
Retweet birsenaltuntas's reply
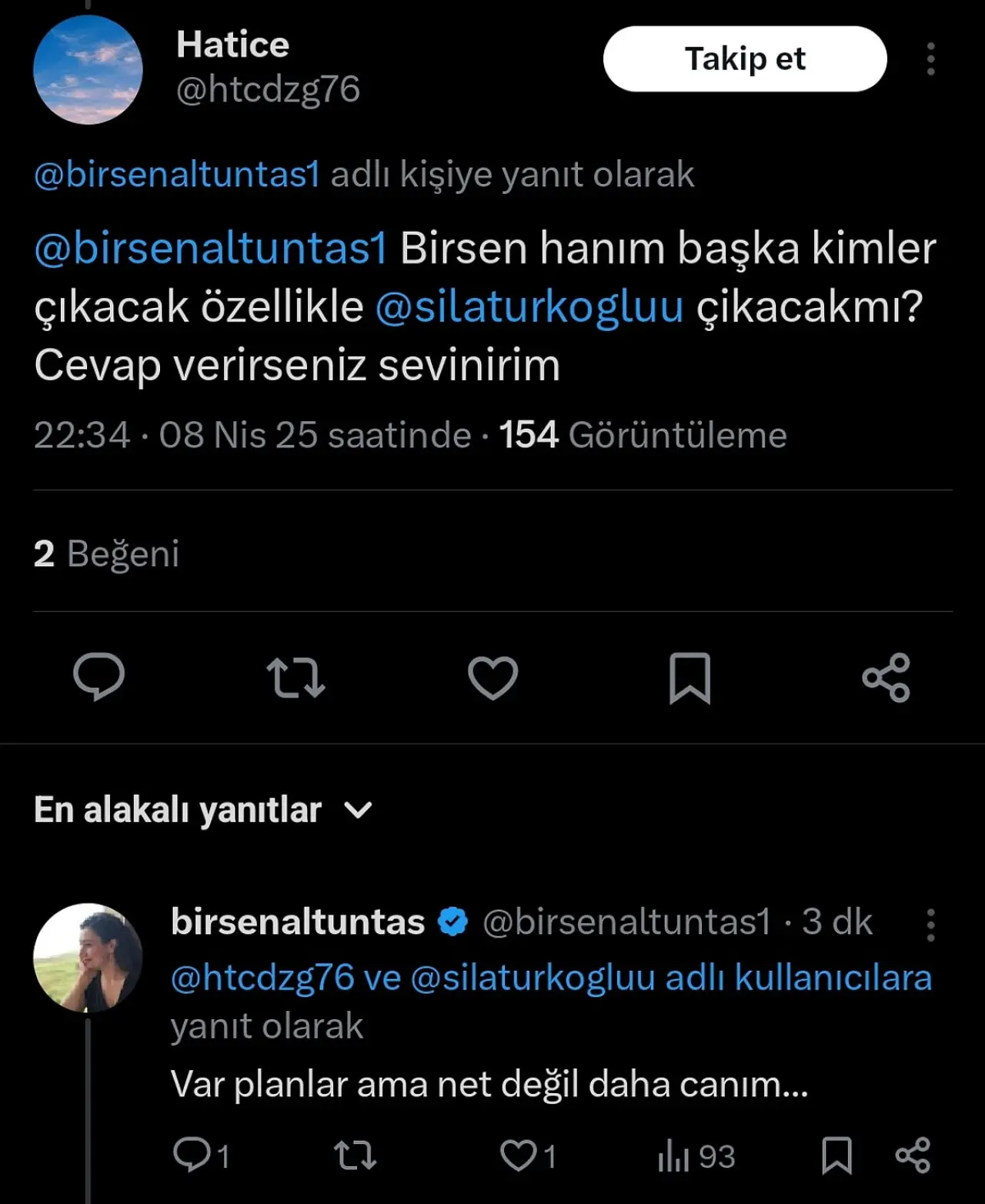355,1156
